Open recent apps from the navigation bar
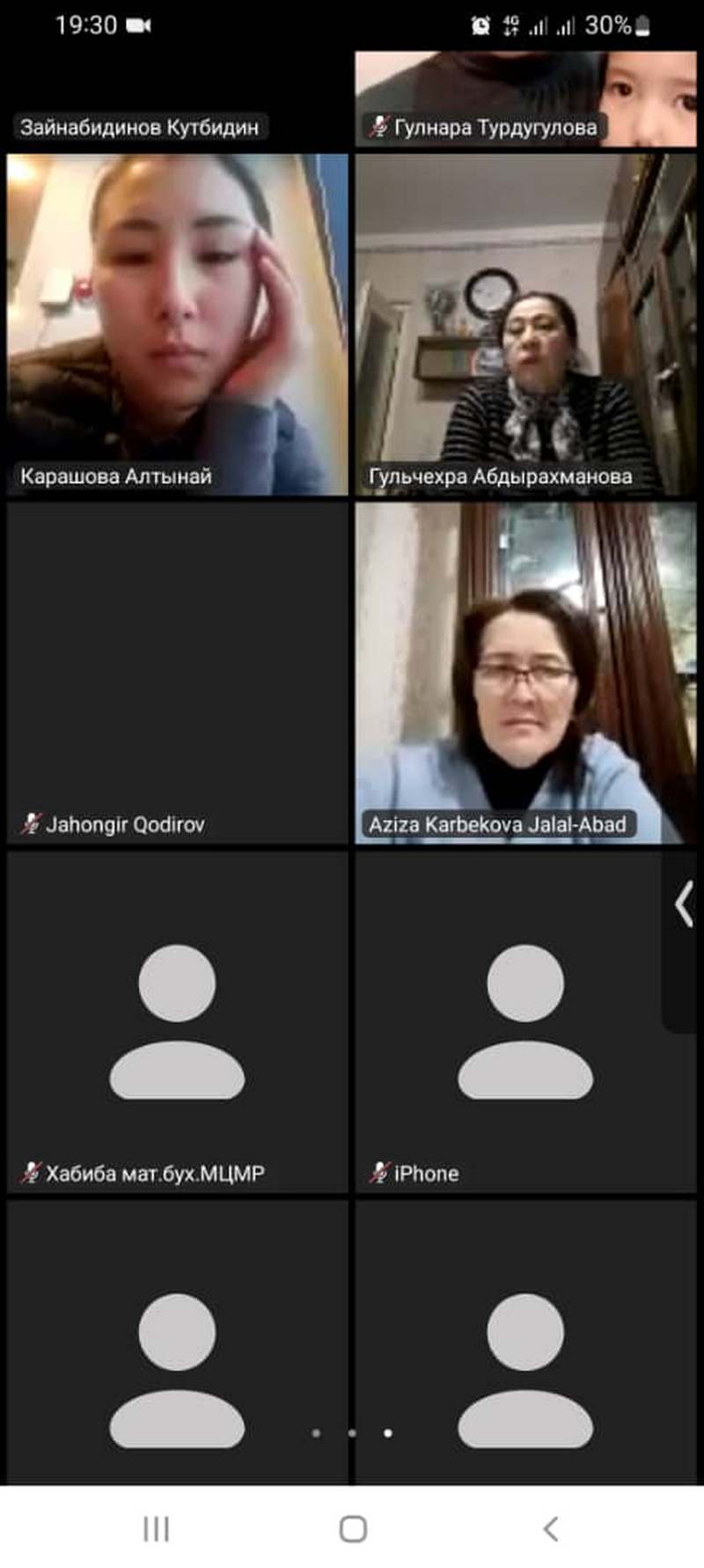704x1568 pixels. pyautogui.click(x=156, y=1528)
